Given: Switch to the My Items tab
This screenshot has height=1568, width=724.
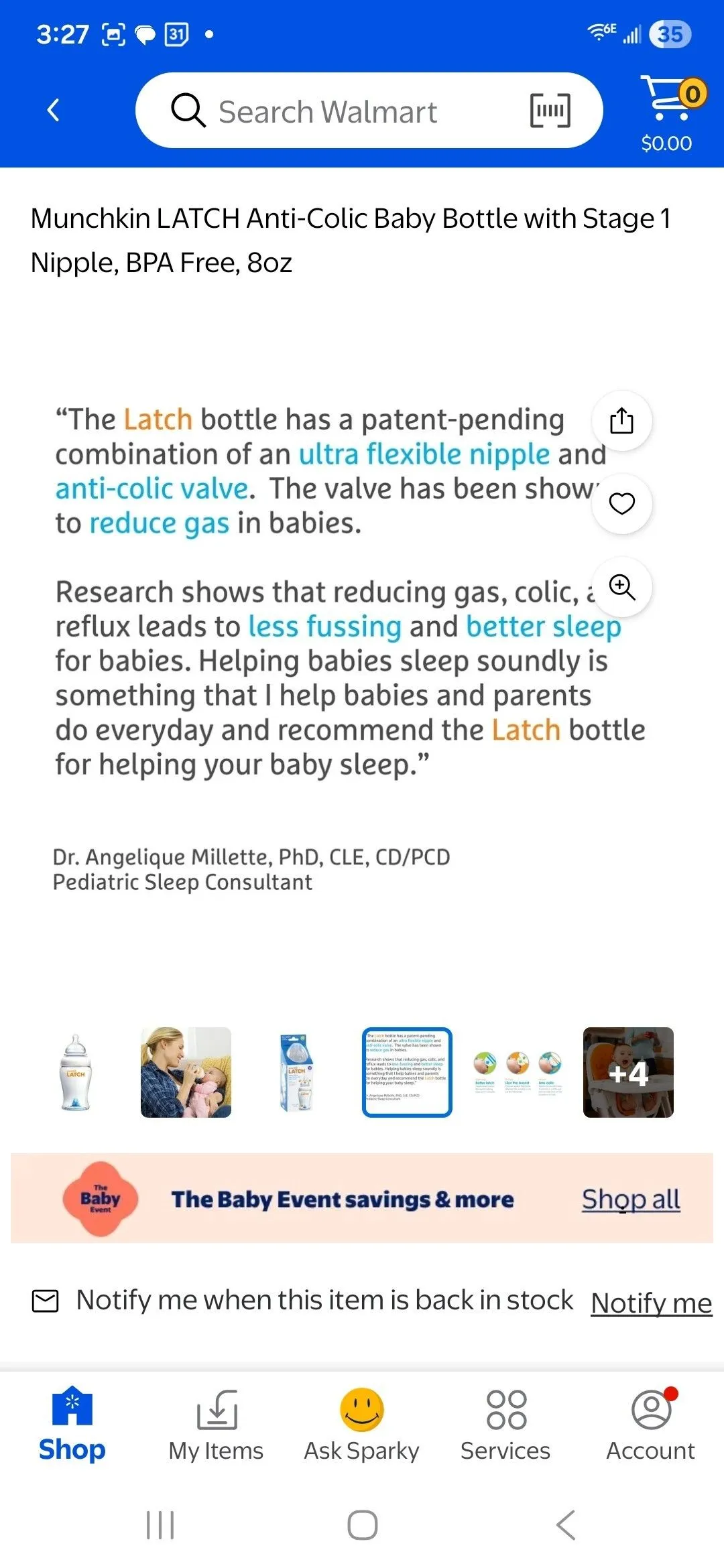Looking at the screenshot, I should point(216,1425).
